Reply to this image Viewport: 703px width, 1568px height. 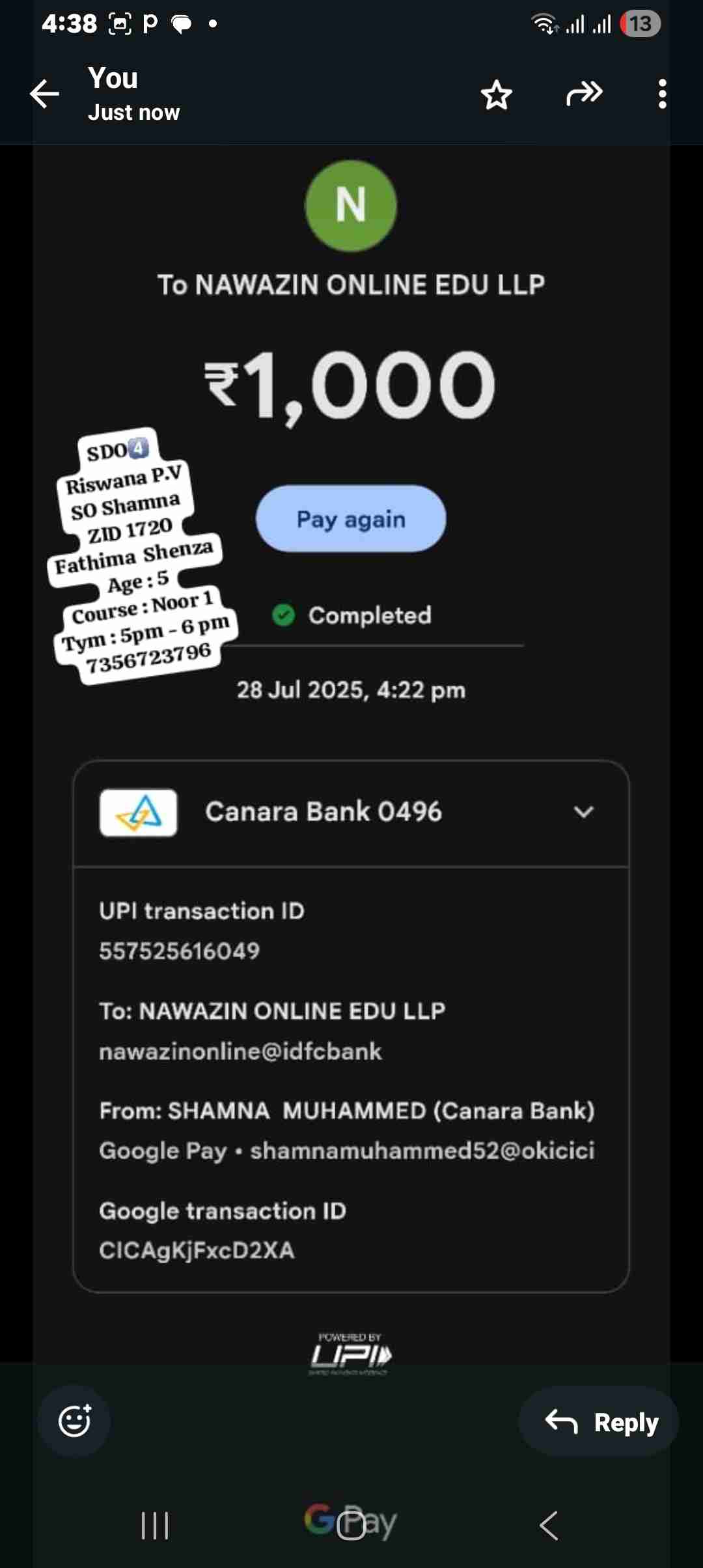point(600,1422)
